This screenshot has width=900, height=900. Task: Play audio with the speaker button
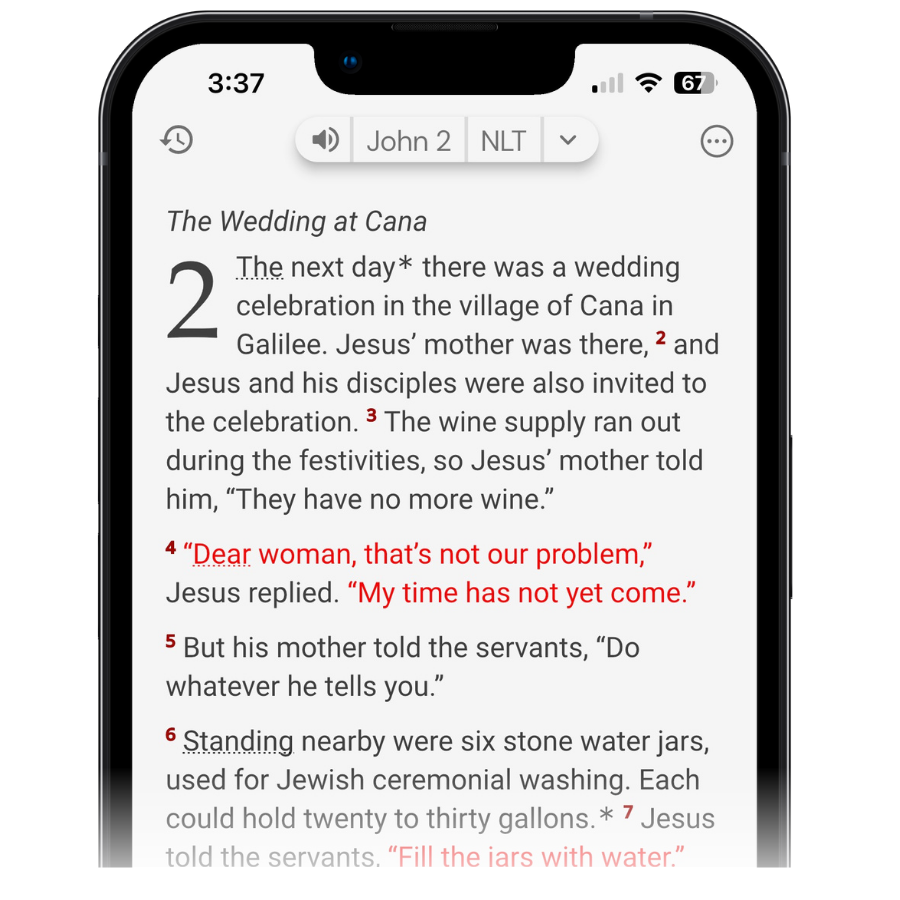325,141
